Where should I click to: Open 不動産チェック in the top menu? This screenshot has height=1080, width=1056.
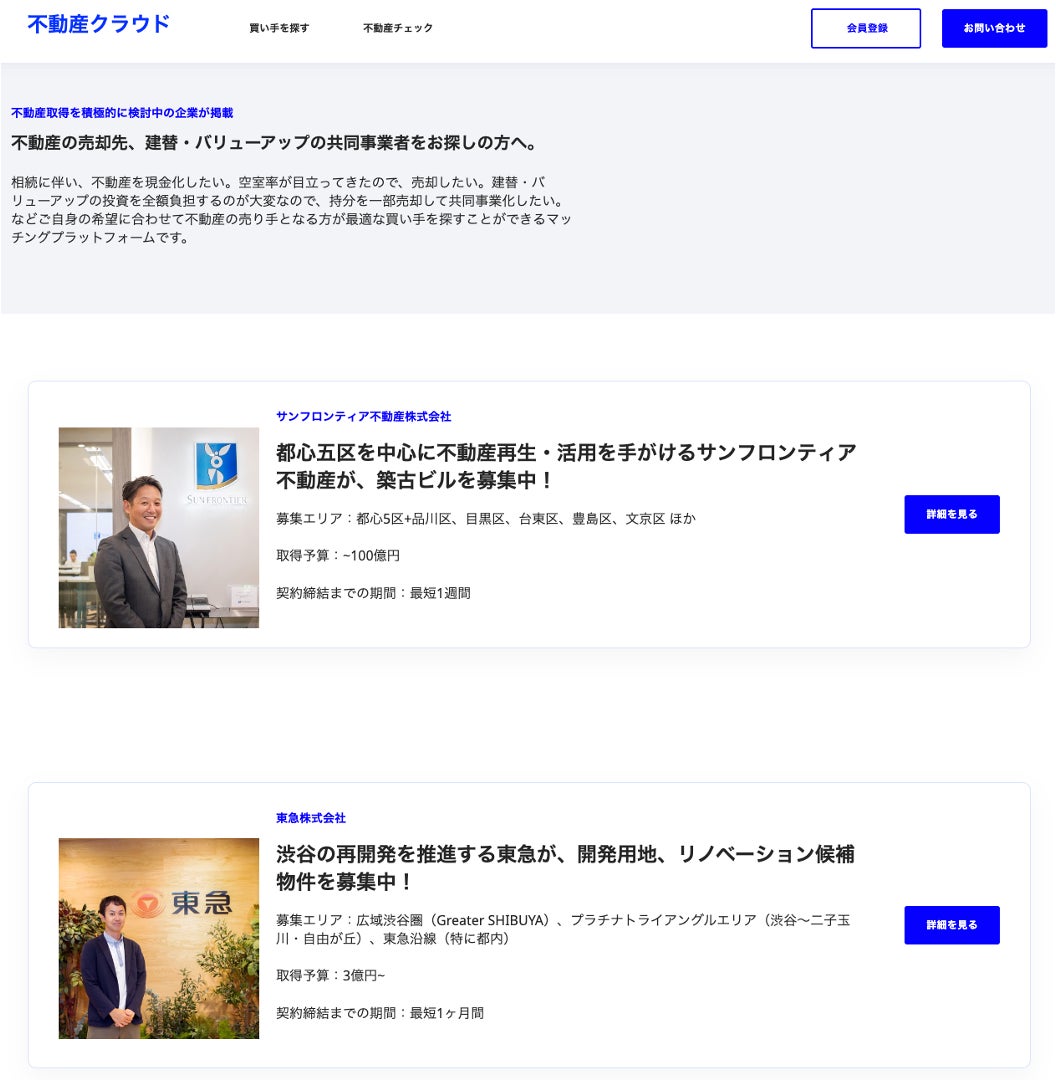(x=398, y=28)
